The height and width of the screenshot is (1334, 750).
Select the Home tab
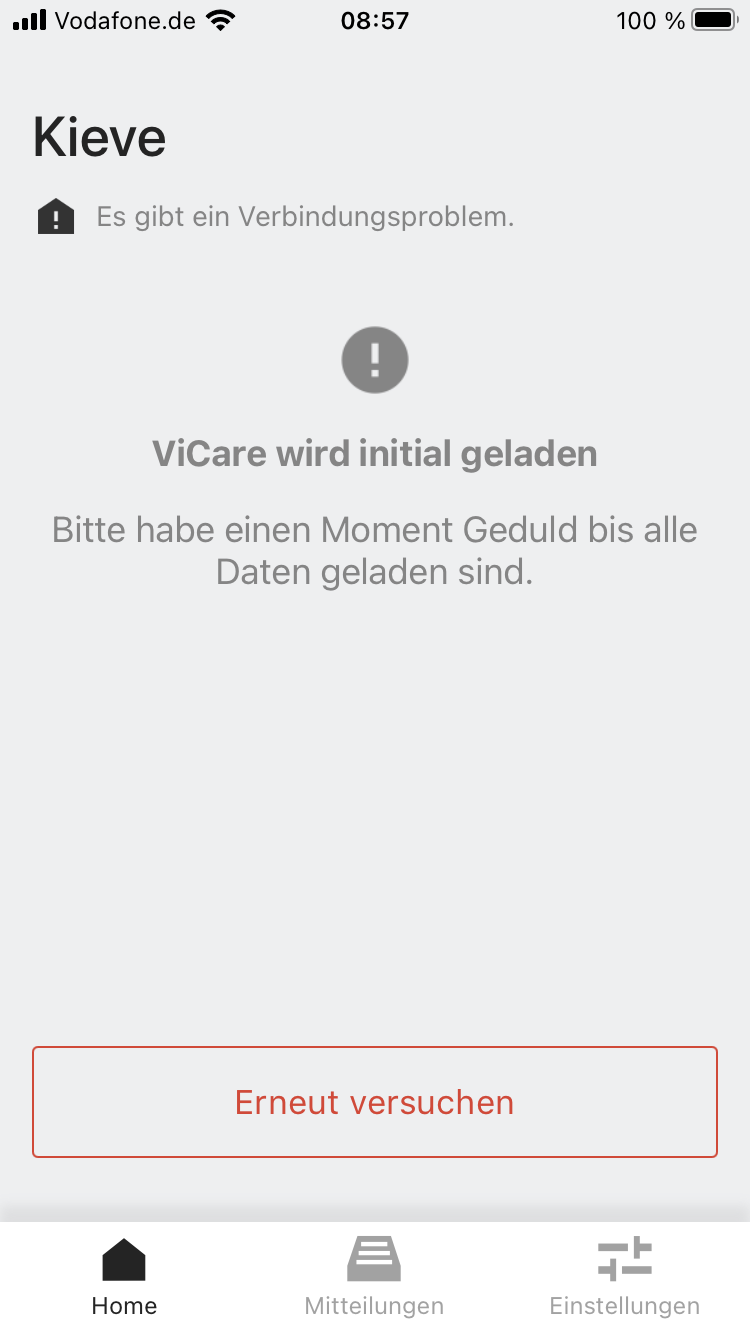click(124, 1277)
